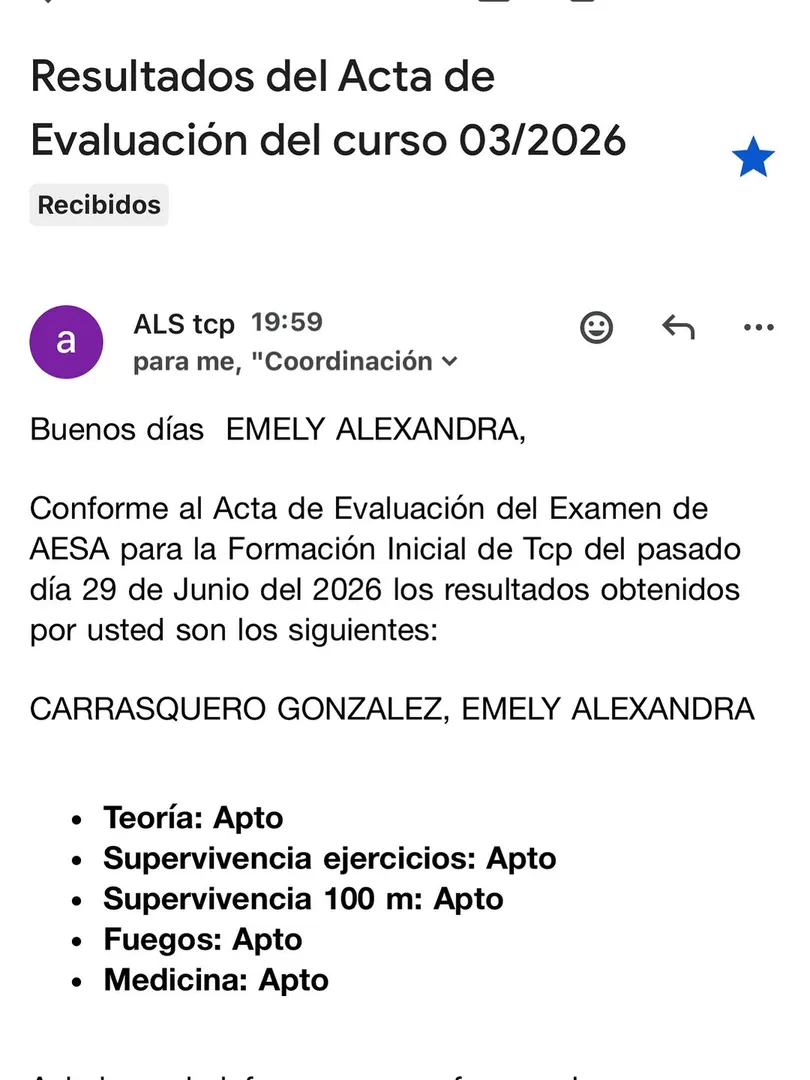Expand recipient details next to "Coordinación"

click(x=449, y=361)
